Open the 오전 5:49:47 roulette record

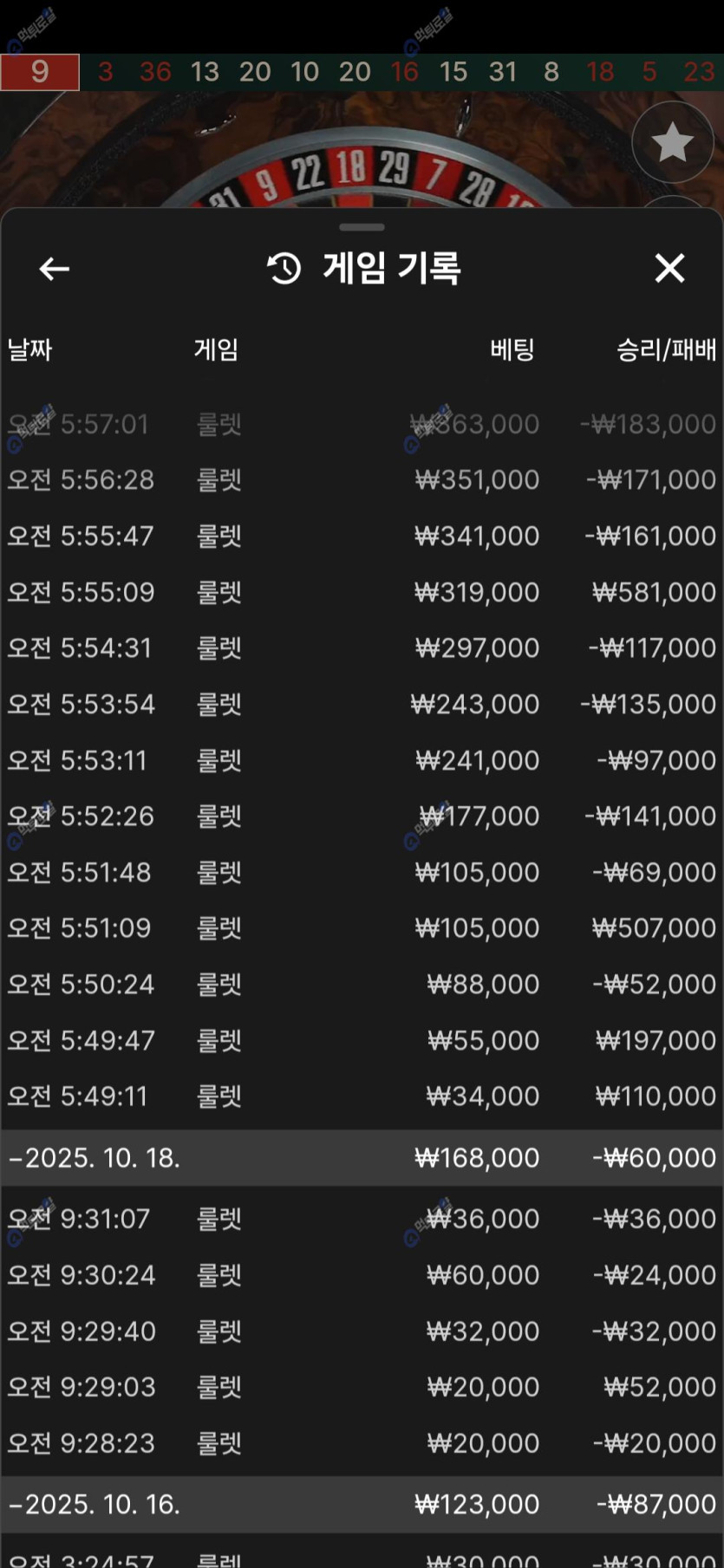click(362, 1041)
